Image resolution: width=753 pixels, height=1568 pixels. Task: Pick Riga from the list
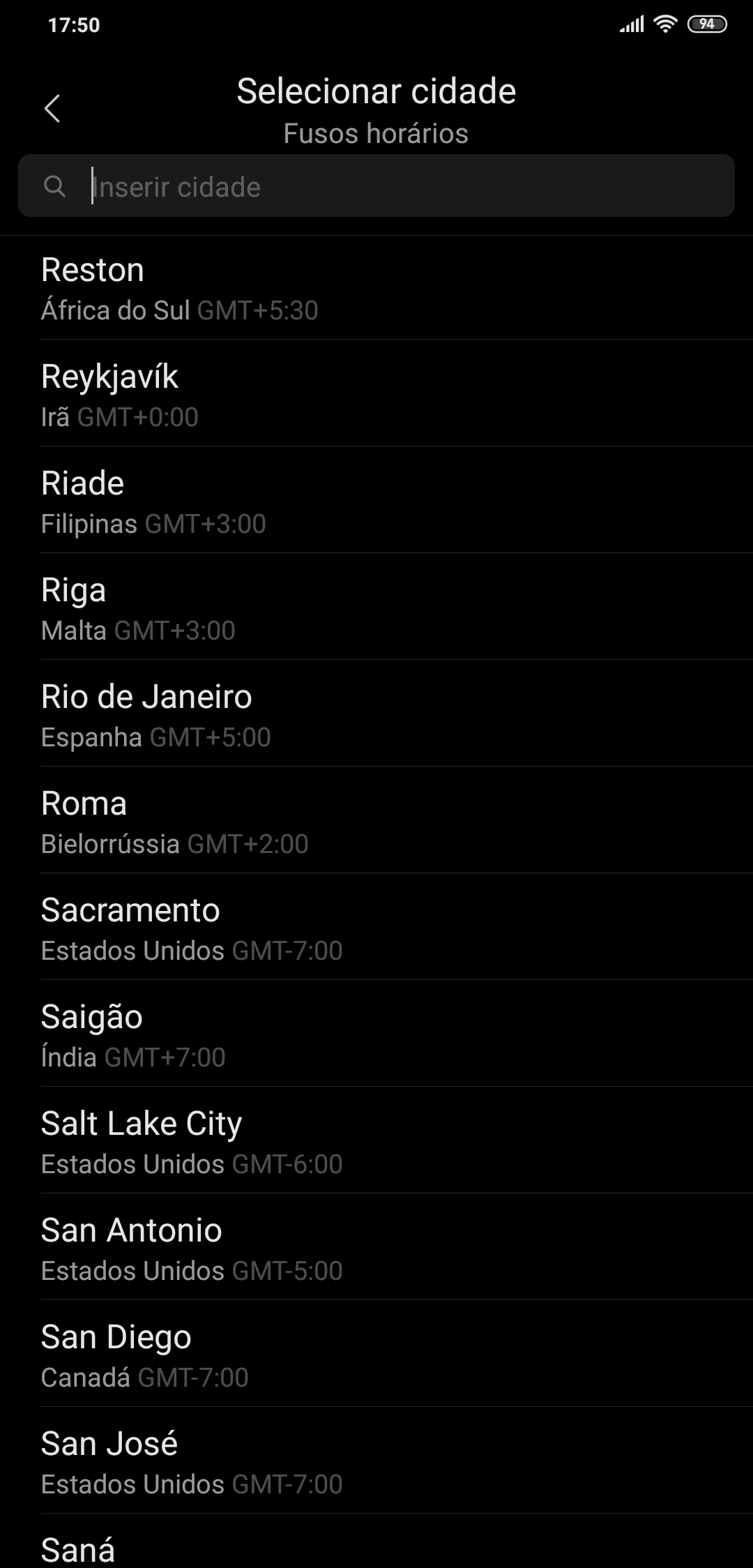376,608
